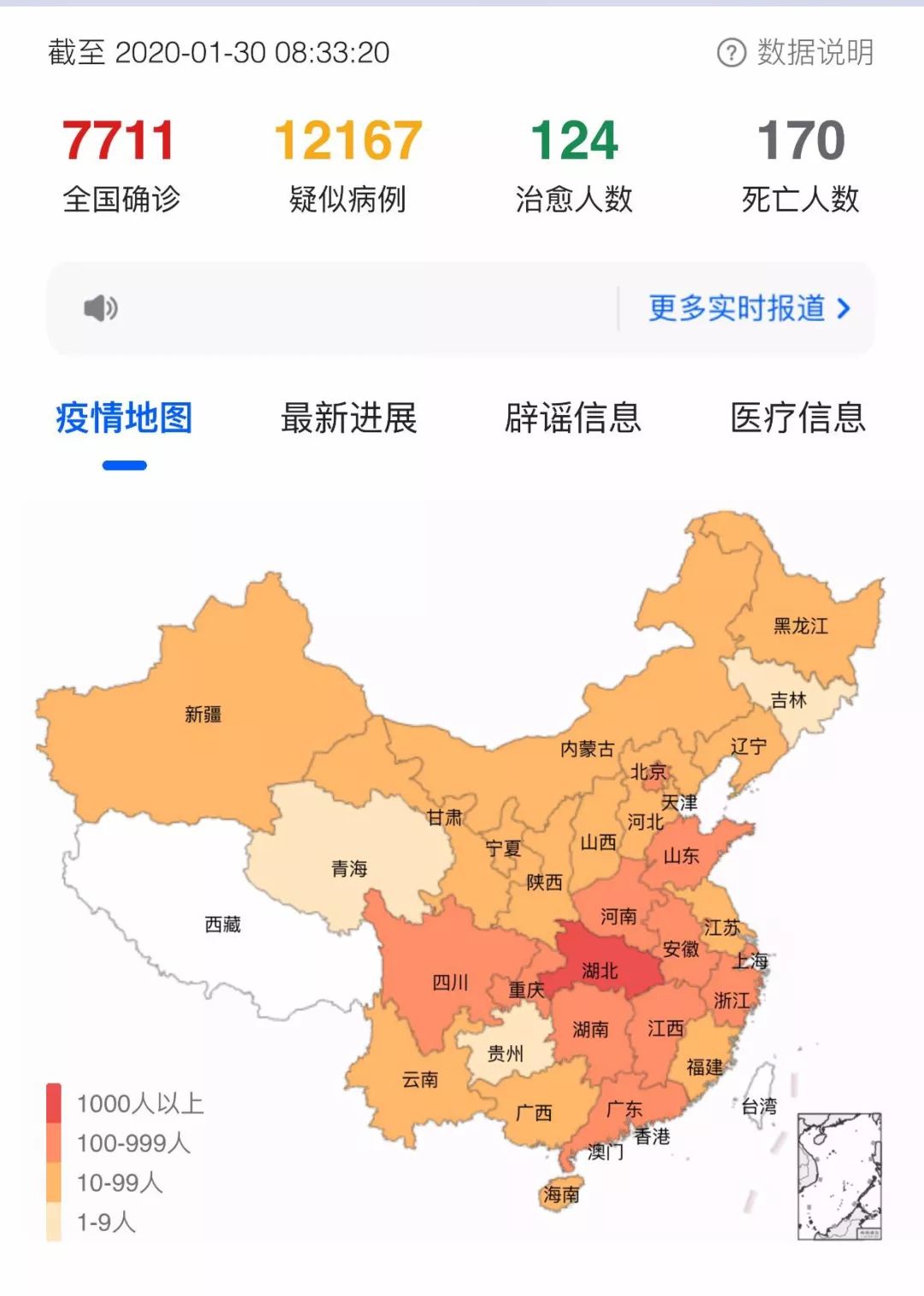Screen dimensions: 924x1296
Task: Select 四川 province on the map
Action: (450, 982)
